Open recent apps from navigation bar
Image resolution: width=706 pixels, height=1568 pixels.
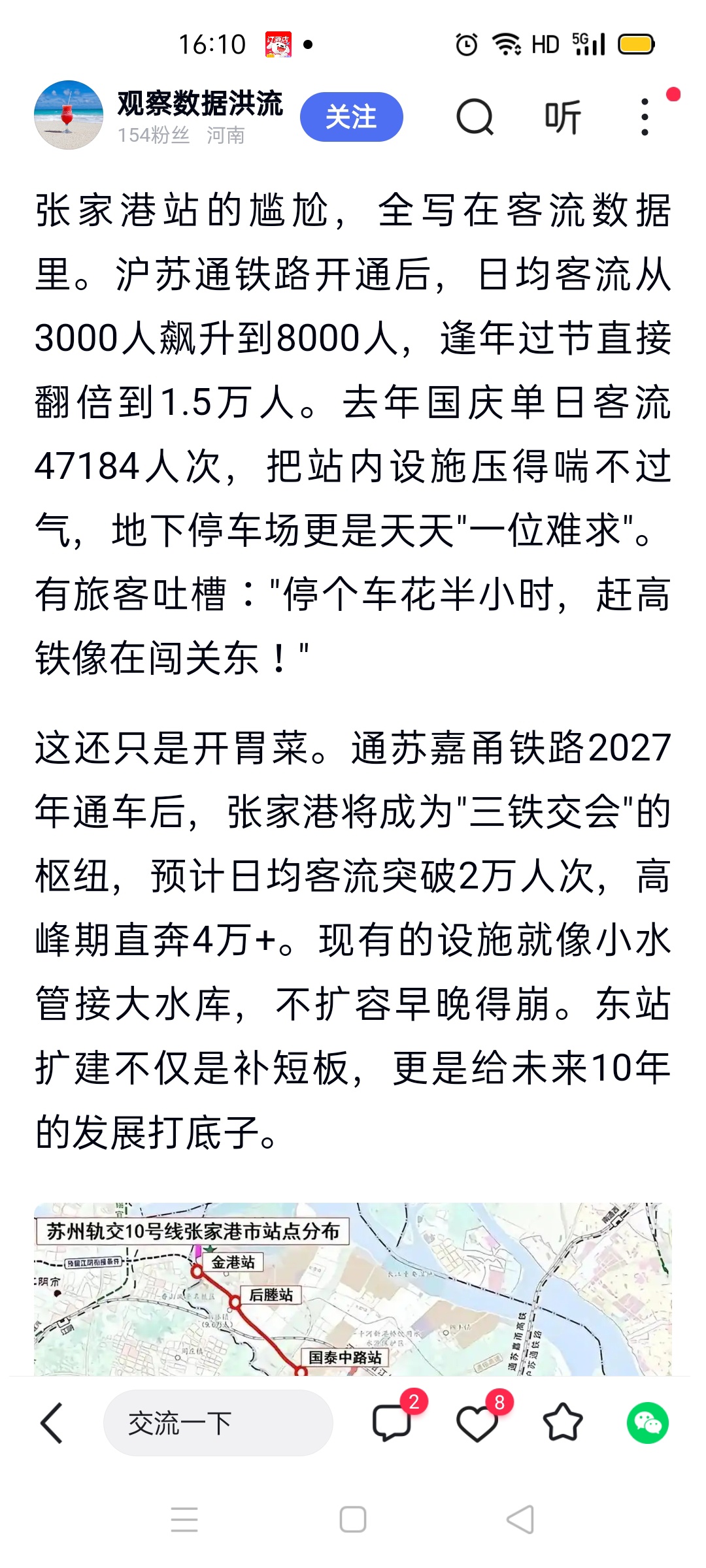[x=184, y=1519]
